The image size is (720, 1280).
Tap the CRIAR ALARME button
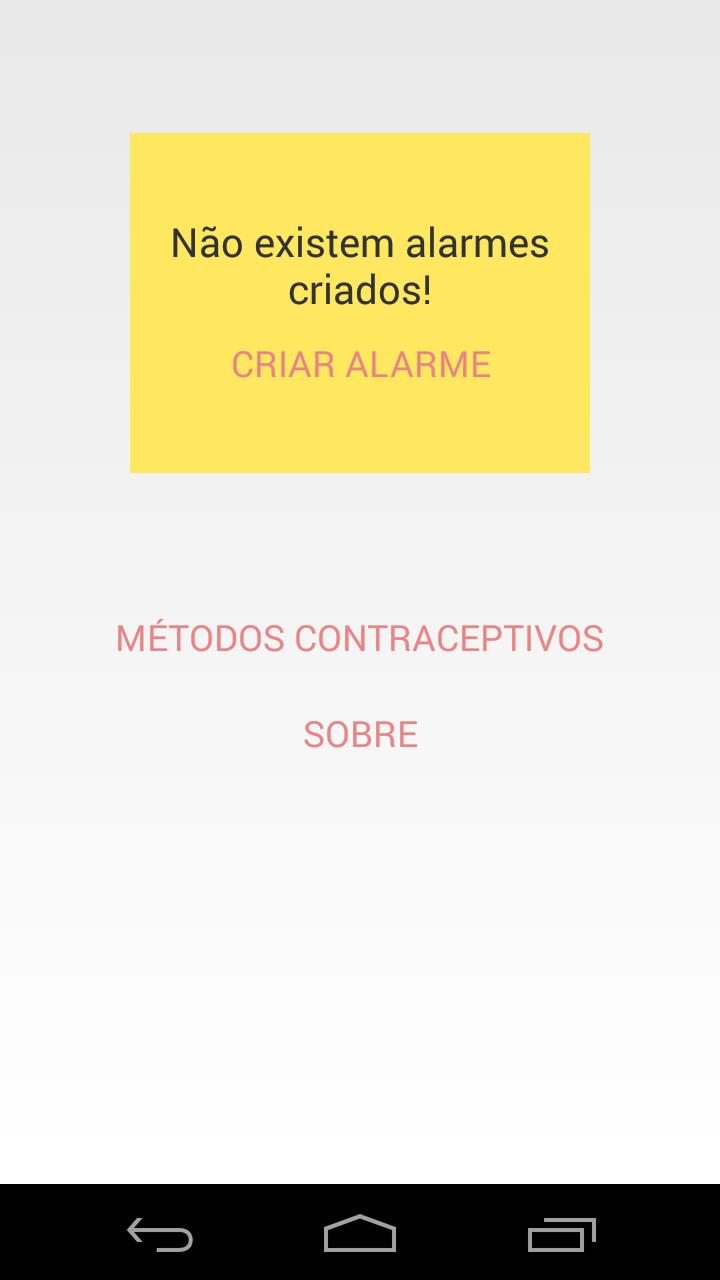360,365
